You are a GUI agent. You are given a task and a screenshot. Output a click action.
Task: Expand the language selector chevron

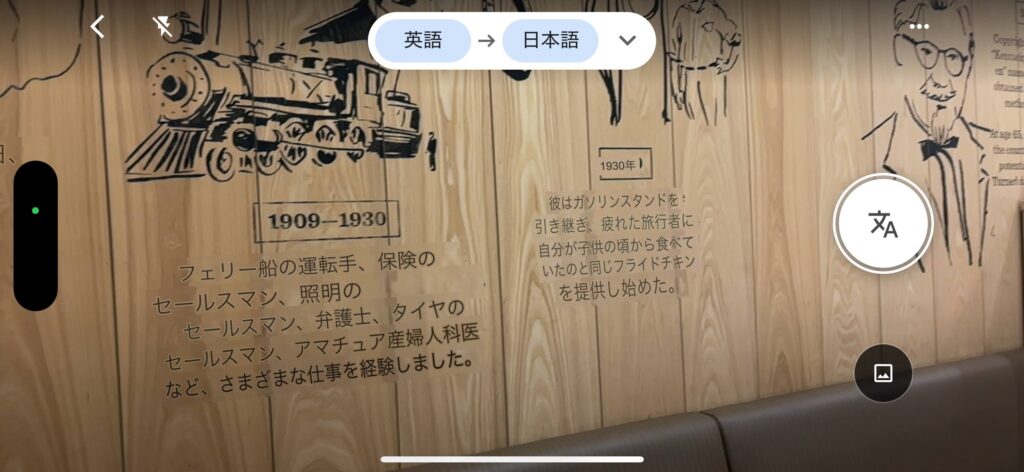[x=627, y=41]
